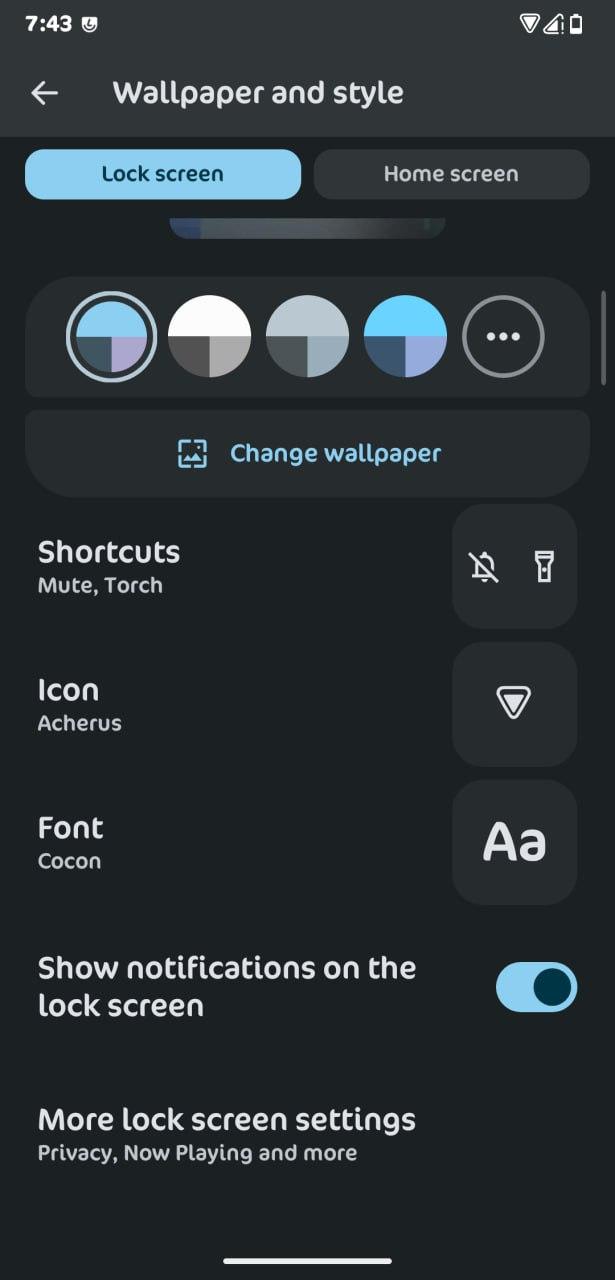Disable show notifications on the lock screen
Image resolution: width=615 pixels, height=1280 pixels.
pyautogui.click(x=536, y=987)
